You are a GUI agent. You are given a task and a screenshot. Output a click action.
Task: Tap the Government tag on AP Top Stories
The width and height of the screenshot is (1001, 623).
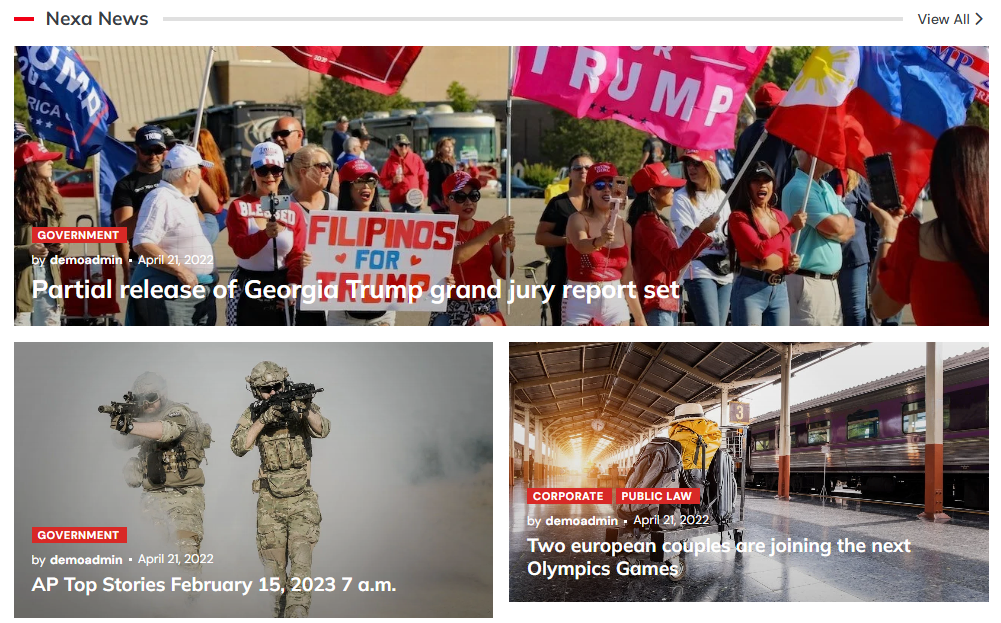pyautogui.click(x=79, y=535)
